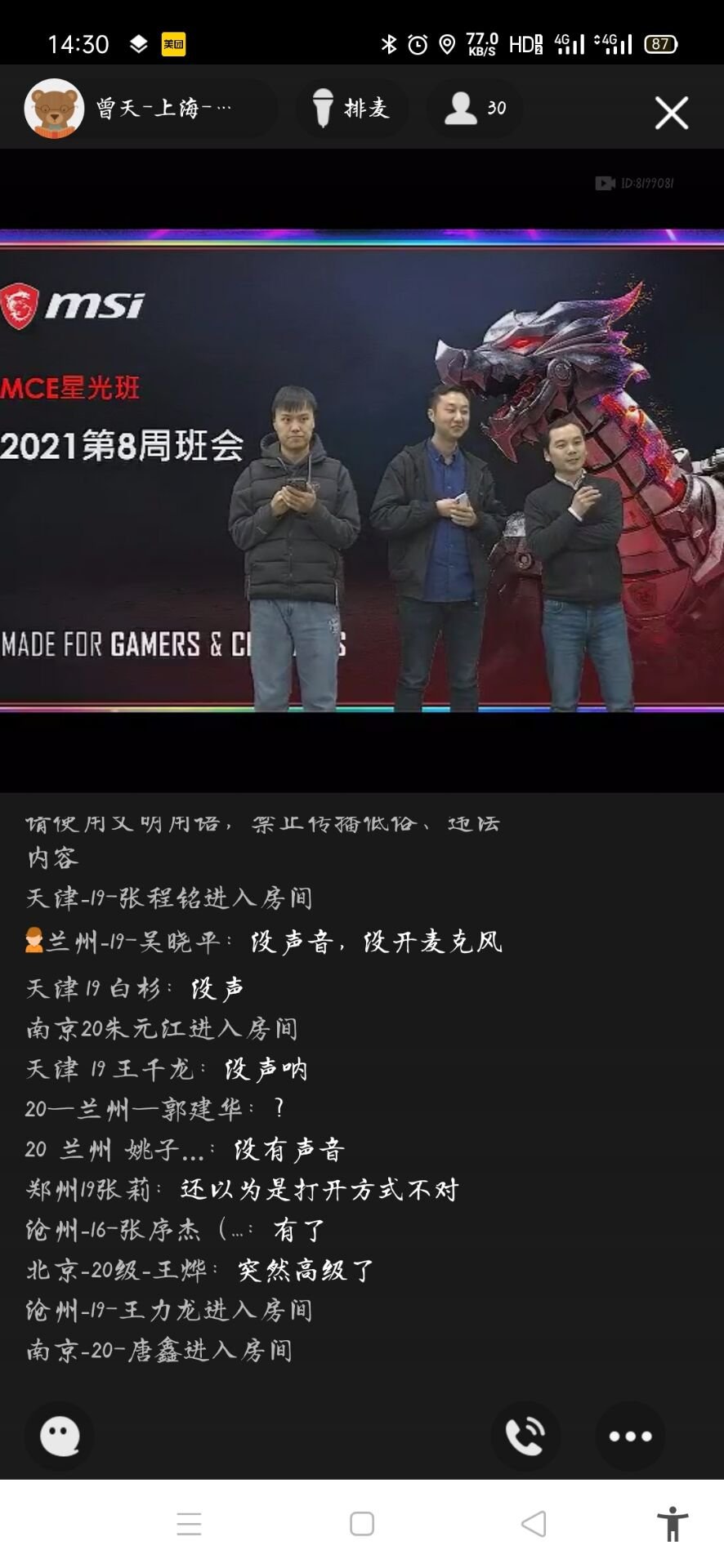The image size is (724, 1568).
Task: Go back using system navigation
Action: coord(533,1523)
